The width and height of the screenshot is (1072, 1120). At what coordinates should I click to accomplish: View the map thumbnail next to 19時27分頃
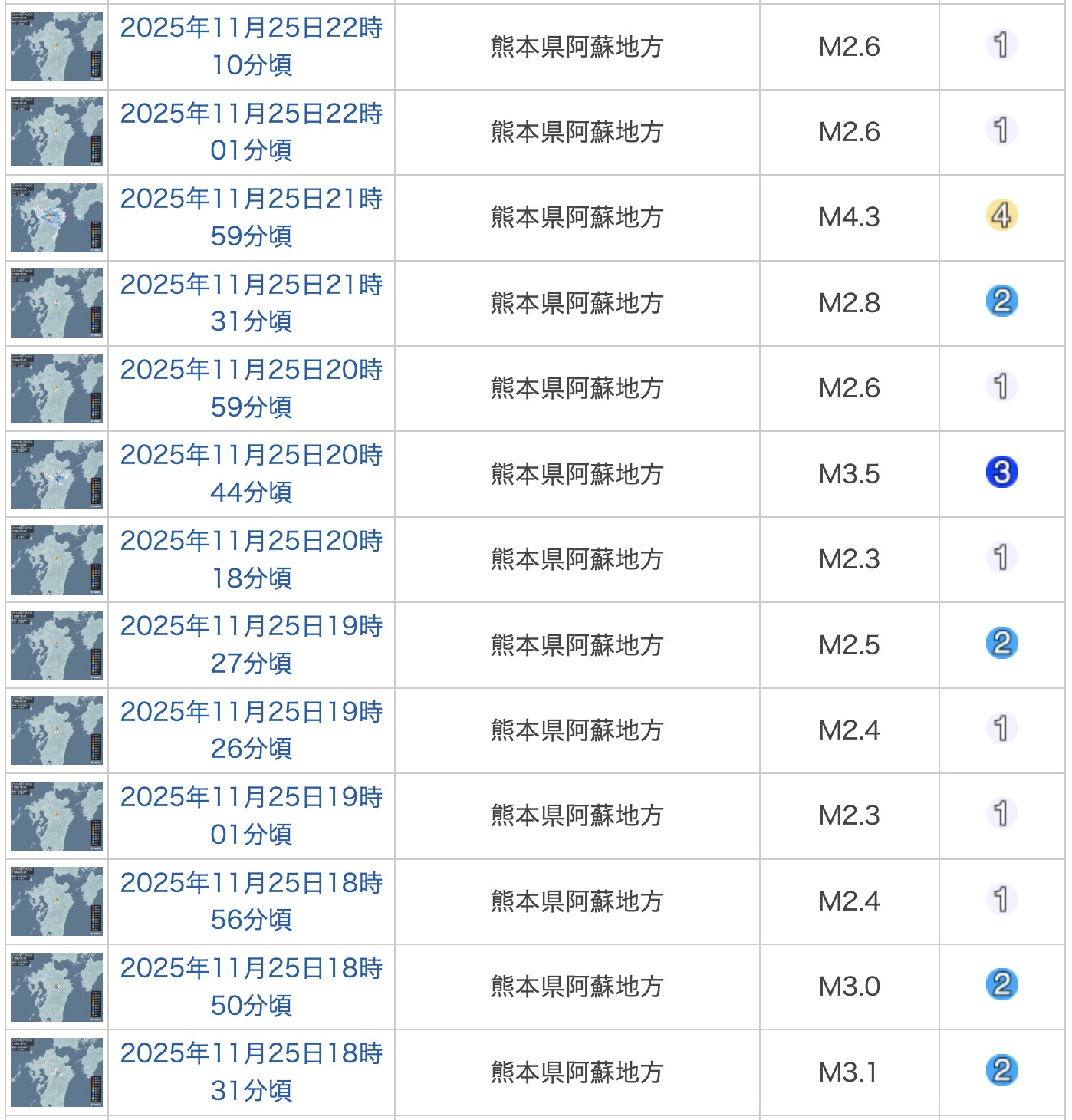[57, 645]
